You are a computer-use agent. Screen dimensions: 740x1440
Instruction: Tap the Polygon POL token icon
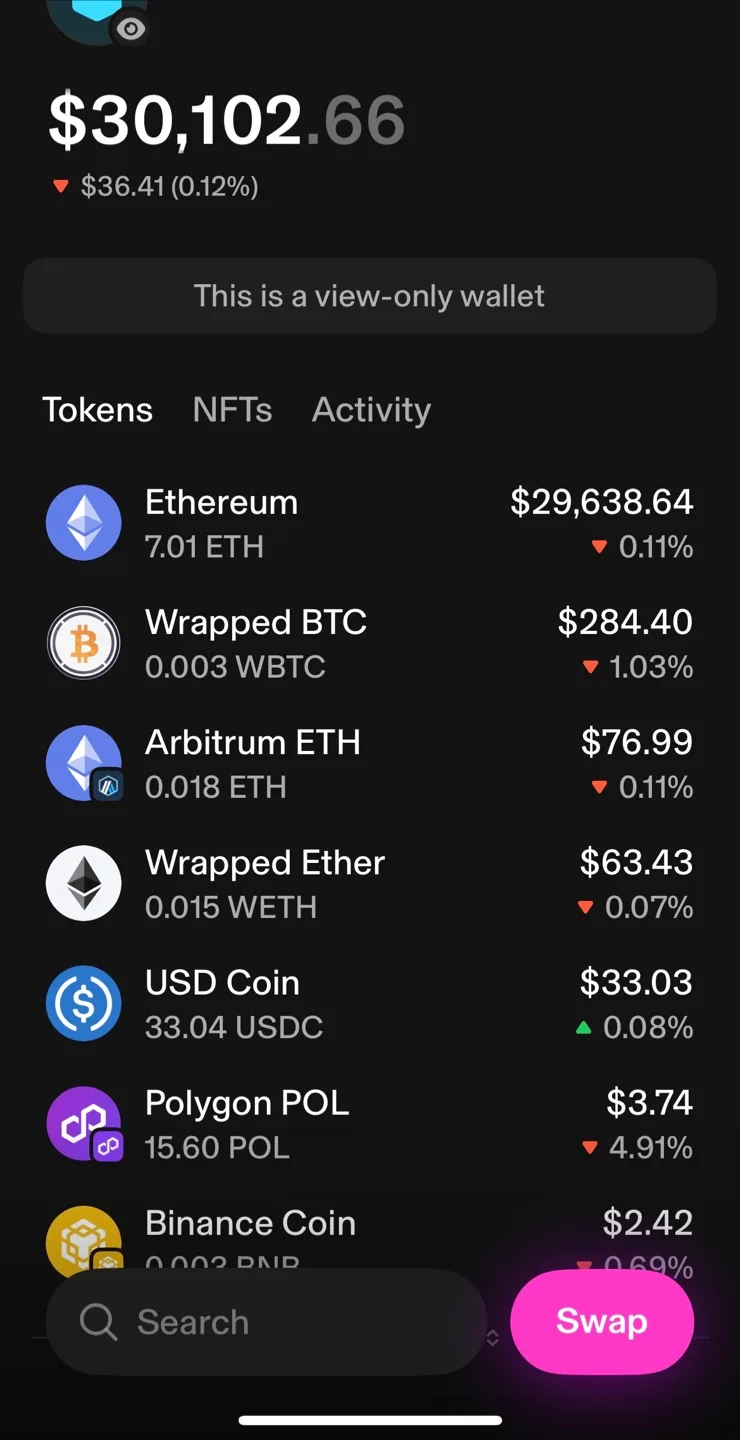(84, 1123)
